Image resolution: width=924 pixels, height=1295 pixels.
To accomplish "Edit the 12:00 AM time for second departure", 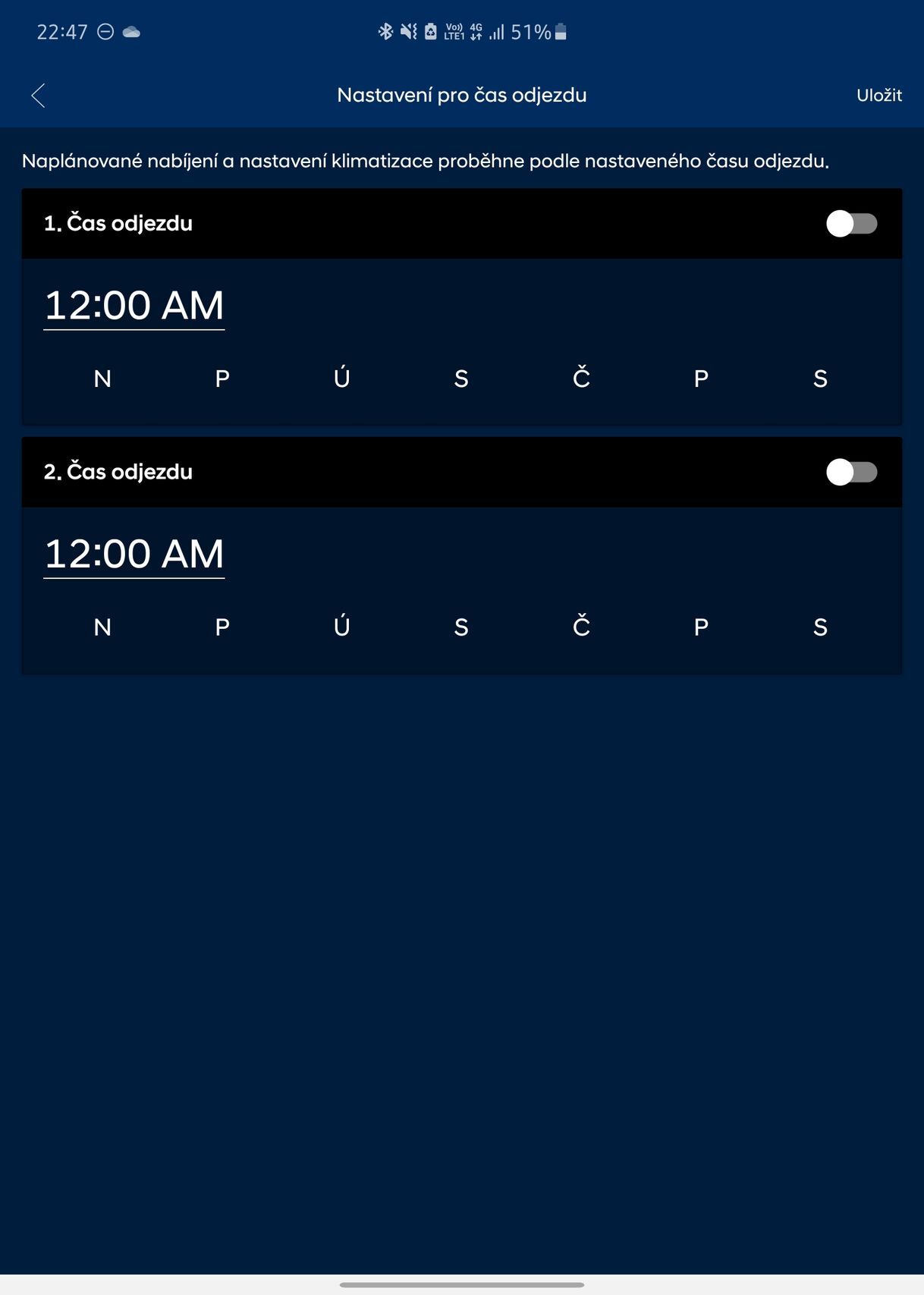I will [134, 555].
